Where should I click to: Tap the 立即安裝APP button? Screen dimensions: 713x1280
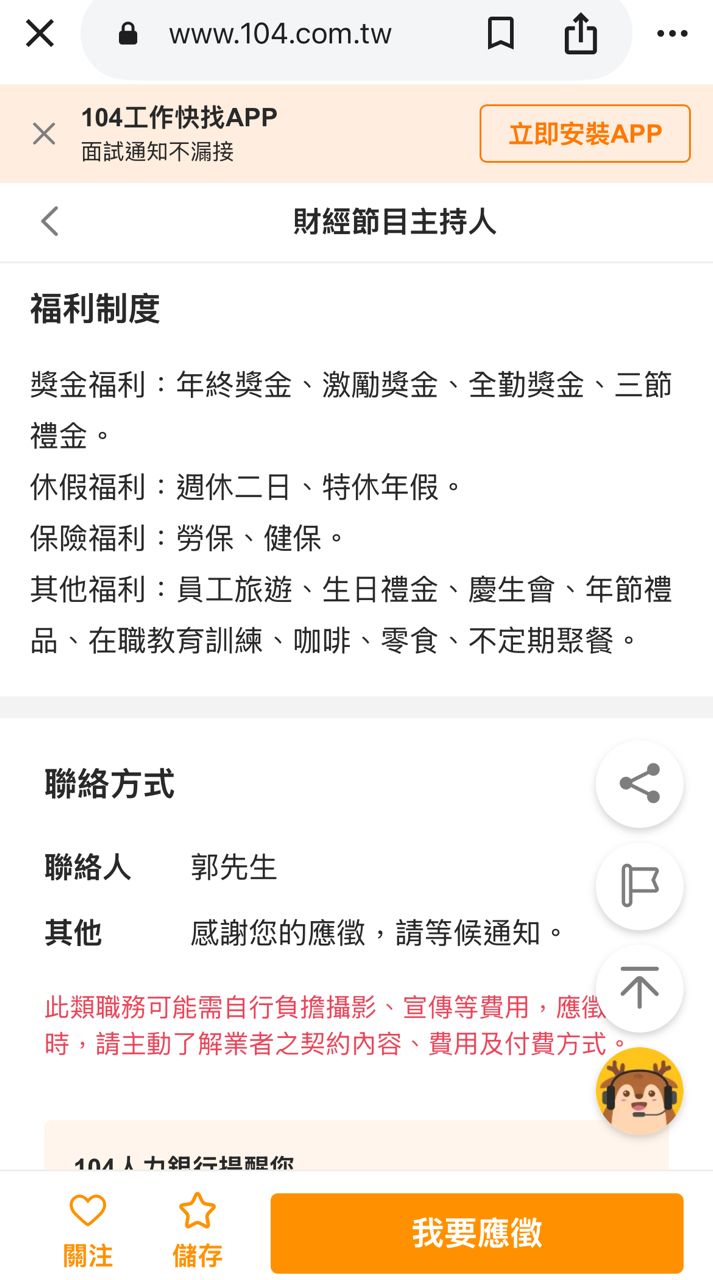(x=585, y=134)
